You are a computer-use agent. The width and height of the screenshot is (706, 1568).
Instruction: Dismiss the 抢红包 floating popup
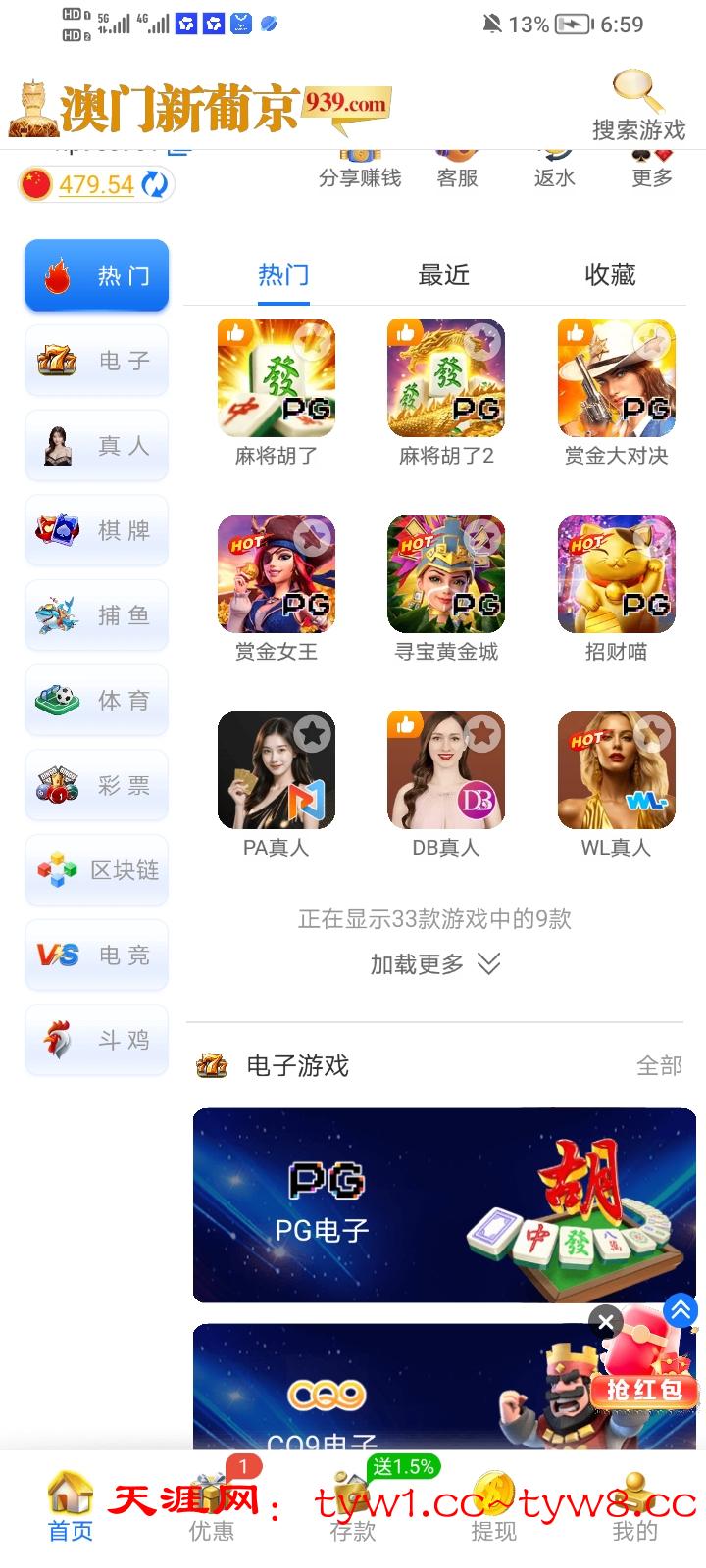click(x=606, y=1322)
